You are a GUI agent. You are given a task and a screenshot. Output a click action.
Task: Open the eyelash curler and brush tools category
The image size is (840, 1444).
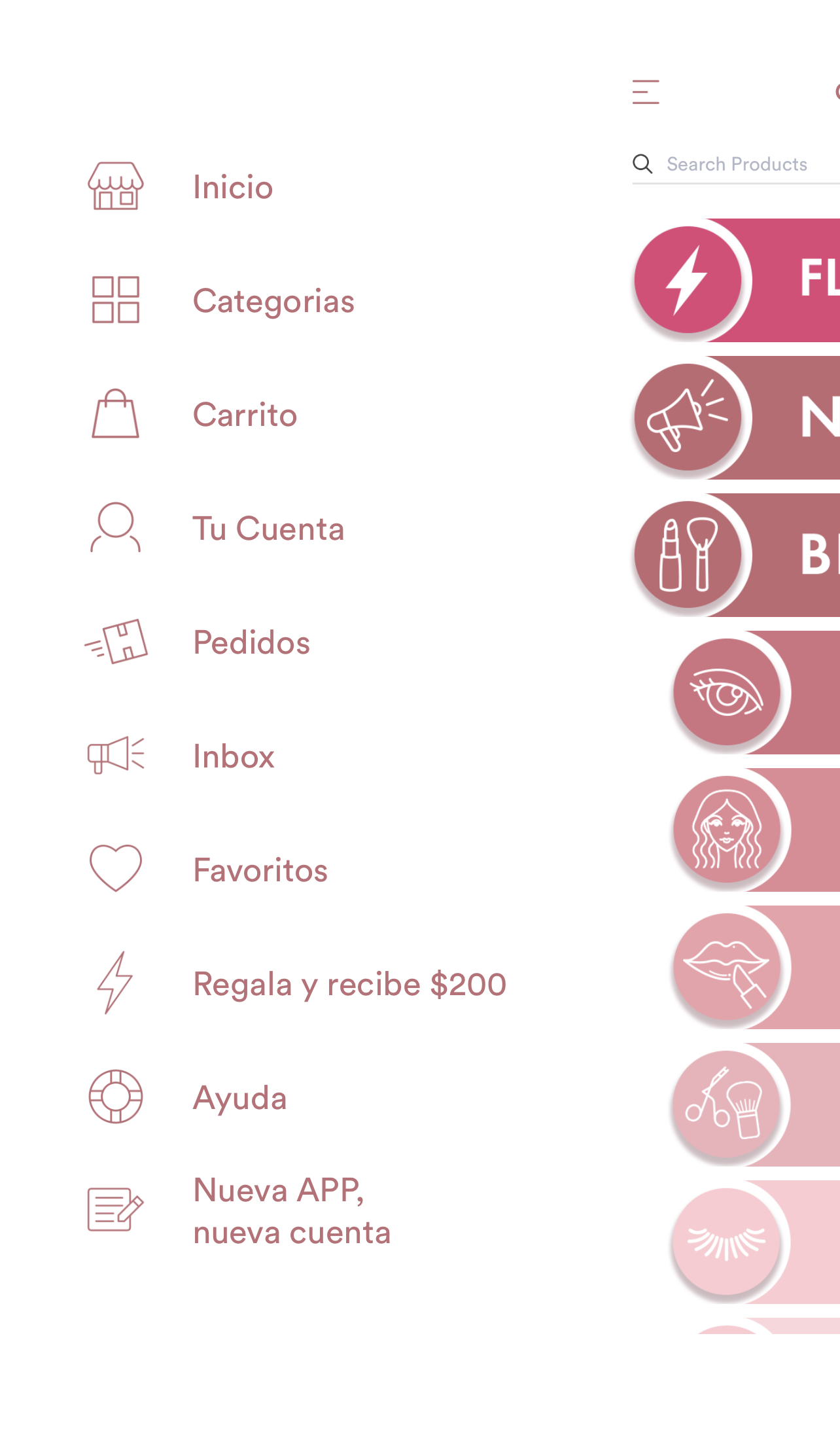[x=756, y=1104]
